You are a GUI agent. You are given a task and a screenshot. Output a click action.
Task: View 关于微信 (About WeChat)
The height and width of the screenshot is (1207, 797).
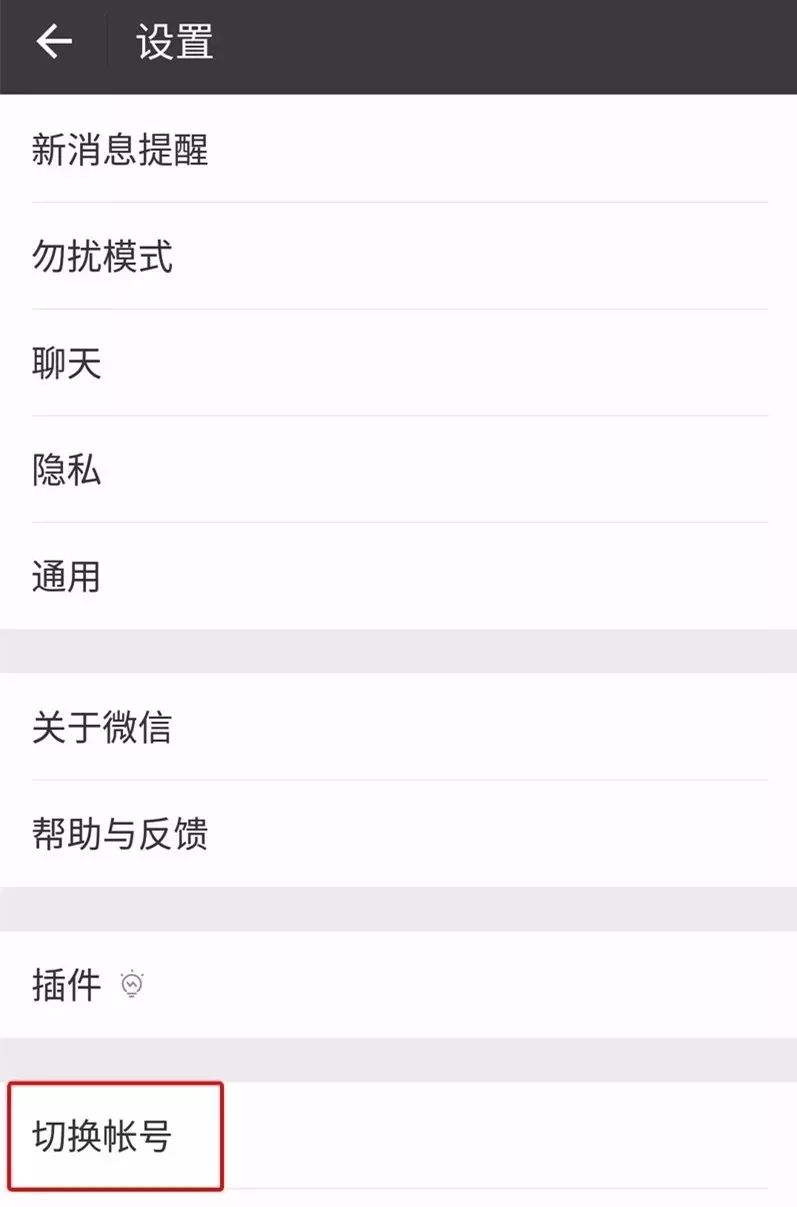[x=103, y=729]
